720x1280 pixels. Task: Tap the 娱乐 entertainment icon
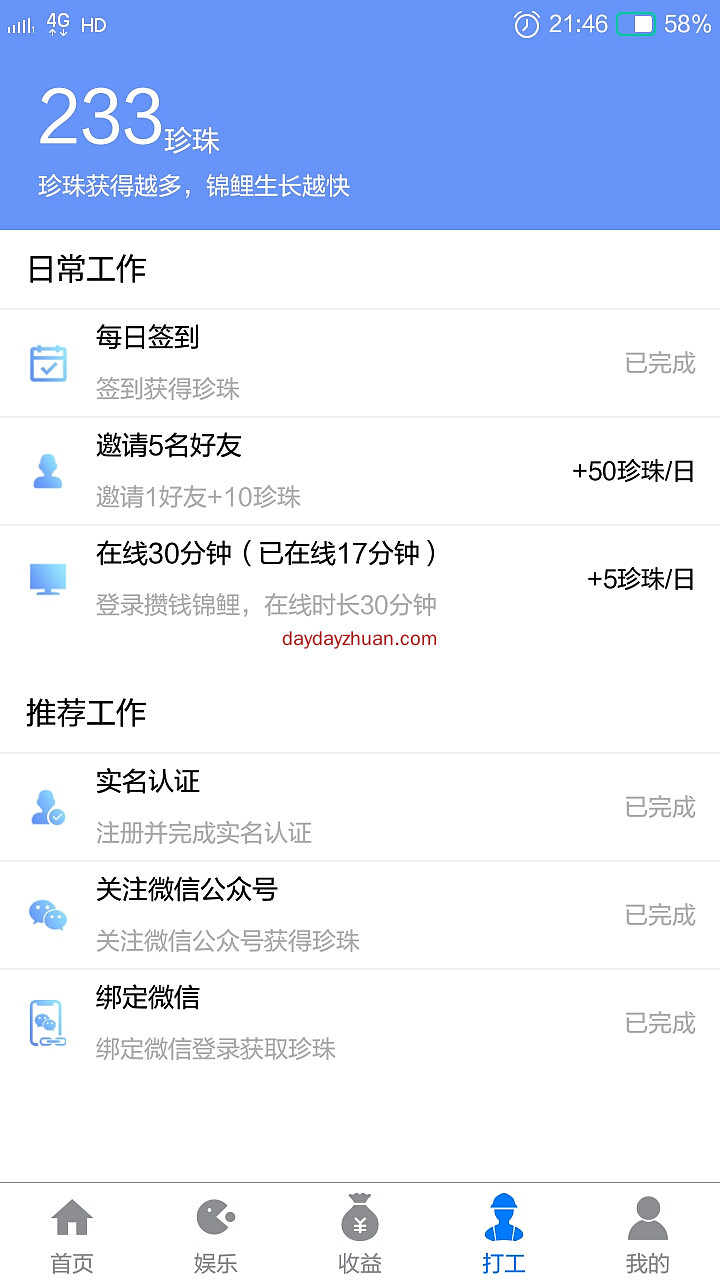point(215,1218)
